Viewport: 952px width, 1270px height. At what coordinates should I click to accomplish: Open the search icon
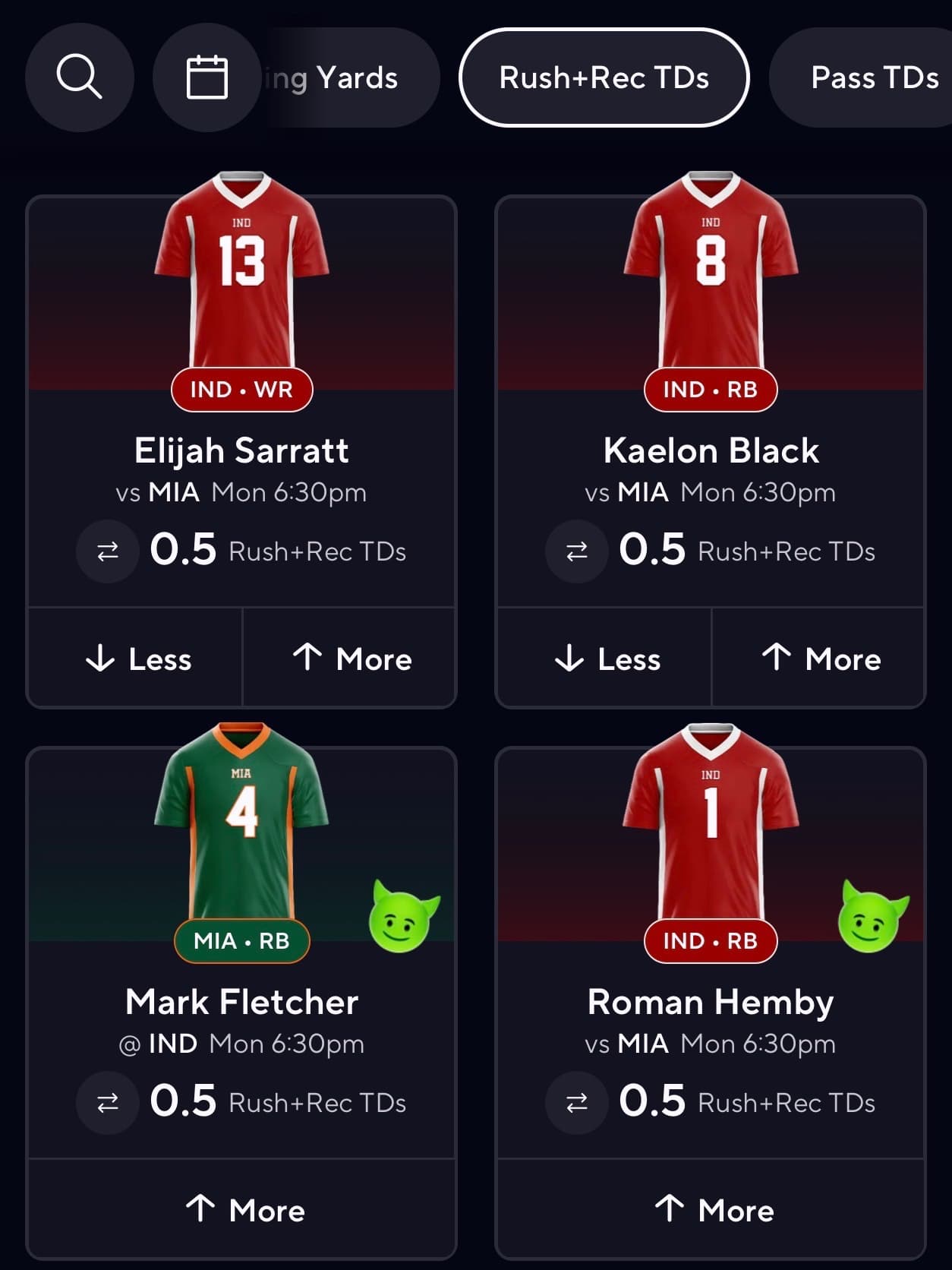tap(79, 77)
